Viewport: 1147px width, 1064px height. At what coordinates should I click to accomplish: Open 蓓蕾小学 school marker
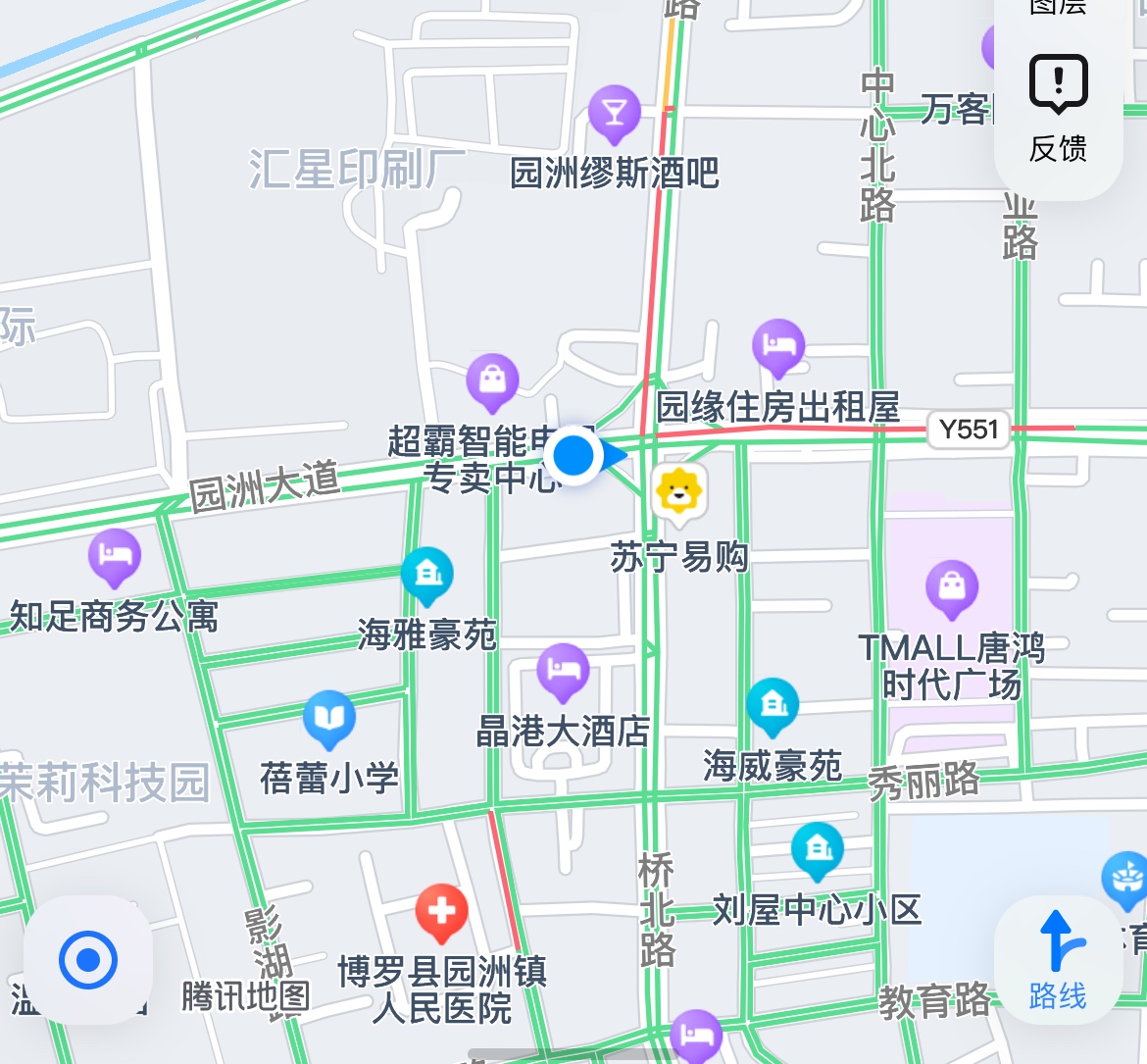click(x=329, y=718)
